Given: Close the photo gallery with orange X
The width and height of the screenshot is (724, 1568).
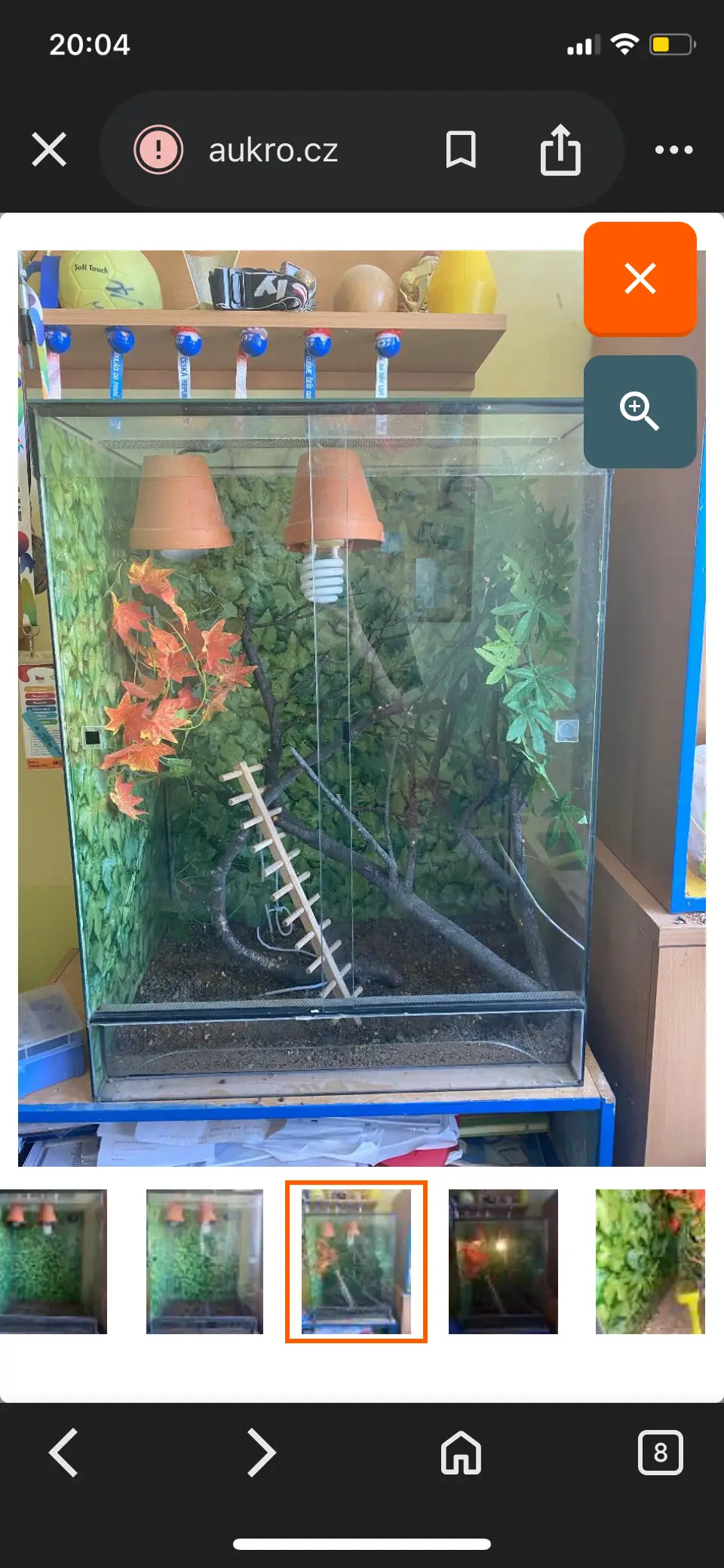Looking at the screenshot, I should coord(640,278).
